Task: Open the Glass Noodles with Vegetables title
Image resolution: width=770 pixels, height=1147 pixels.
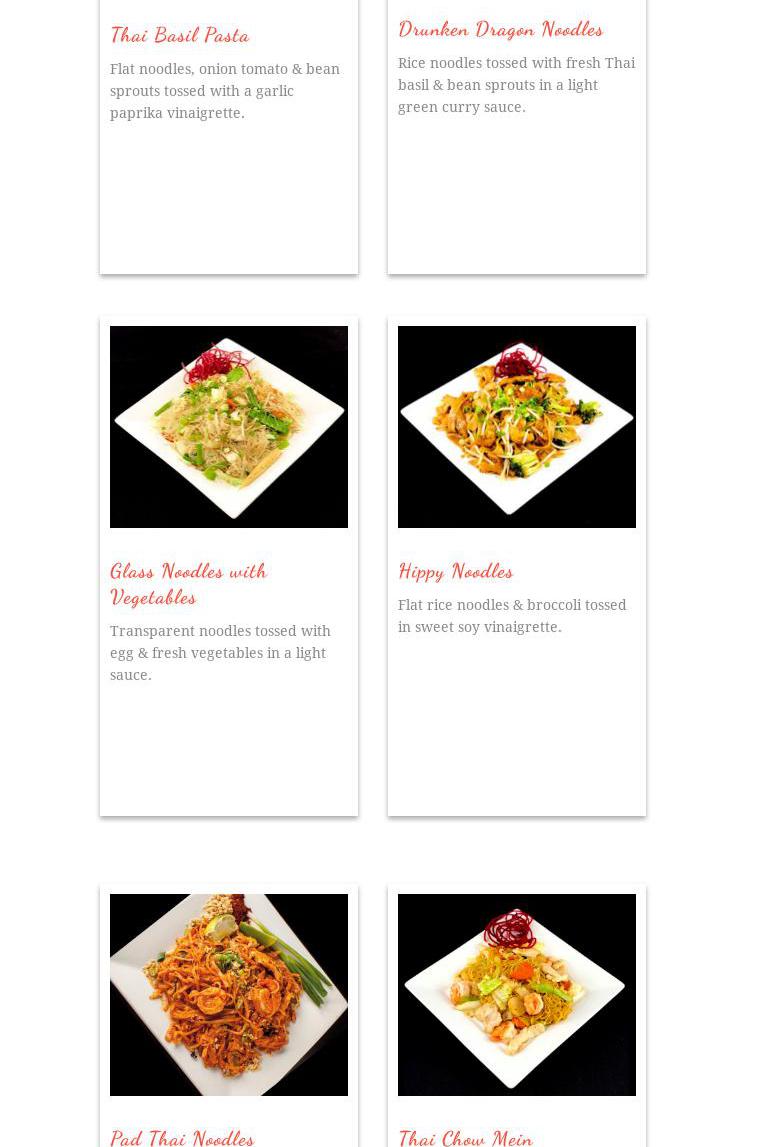Action: pyautogui.click(x=188, y=583)
